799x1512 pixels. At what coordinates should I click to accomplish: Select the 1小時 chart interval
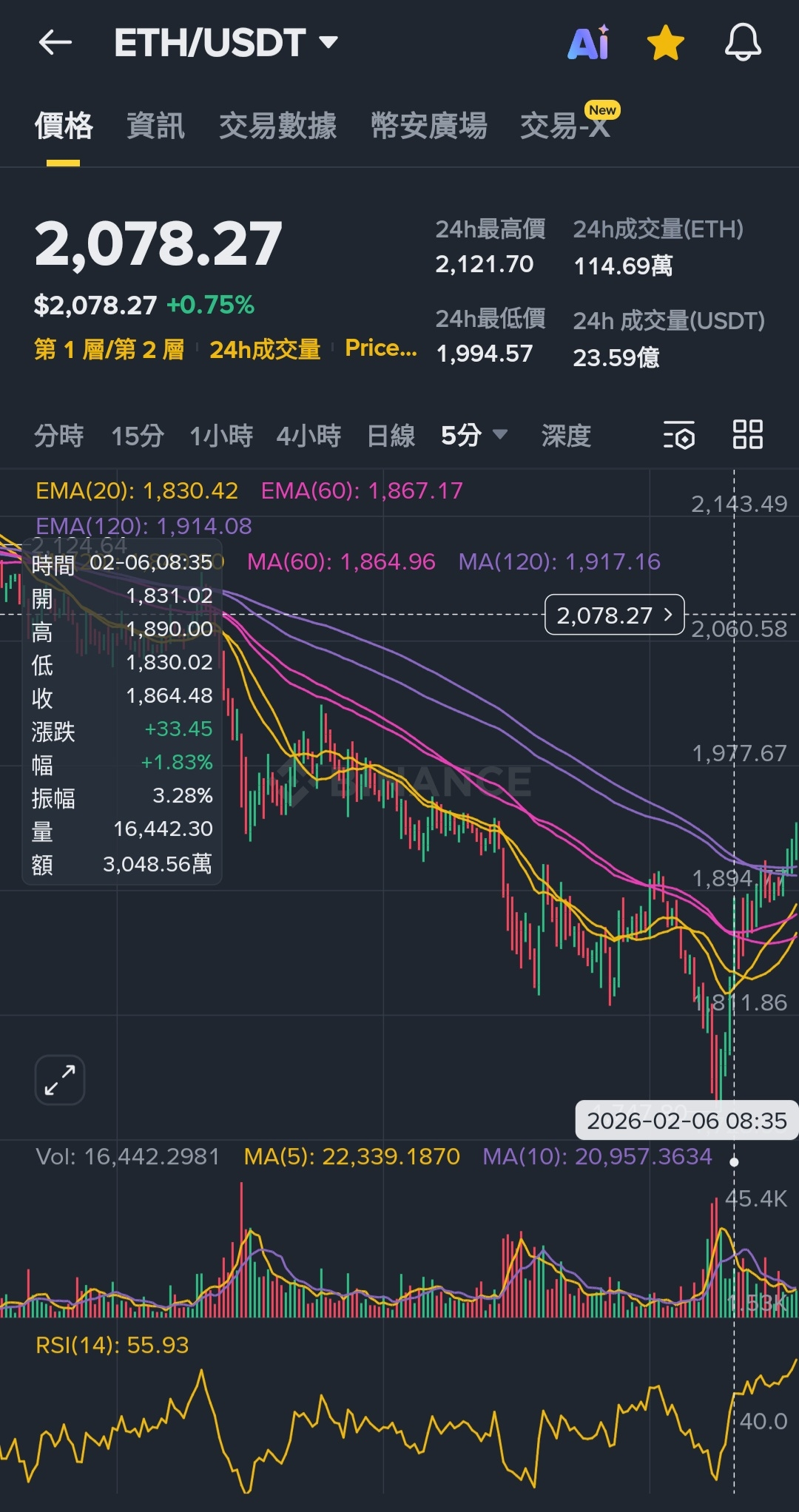[221, 436]
